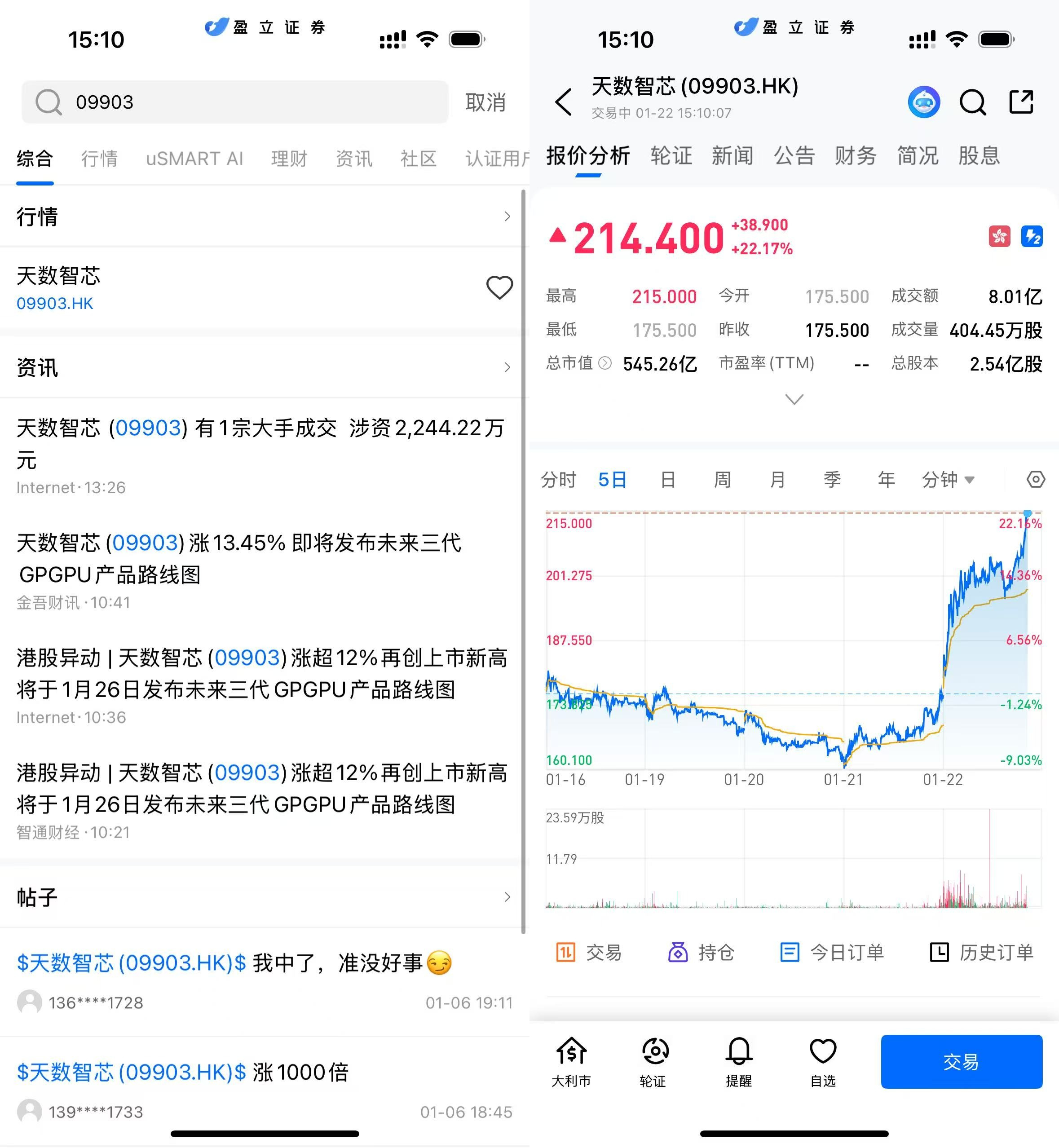This screenshot has height=1148, width=1059.
Task: Open the 财务 tab
Action: pyautogui.click(x=855, y=156)
